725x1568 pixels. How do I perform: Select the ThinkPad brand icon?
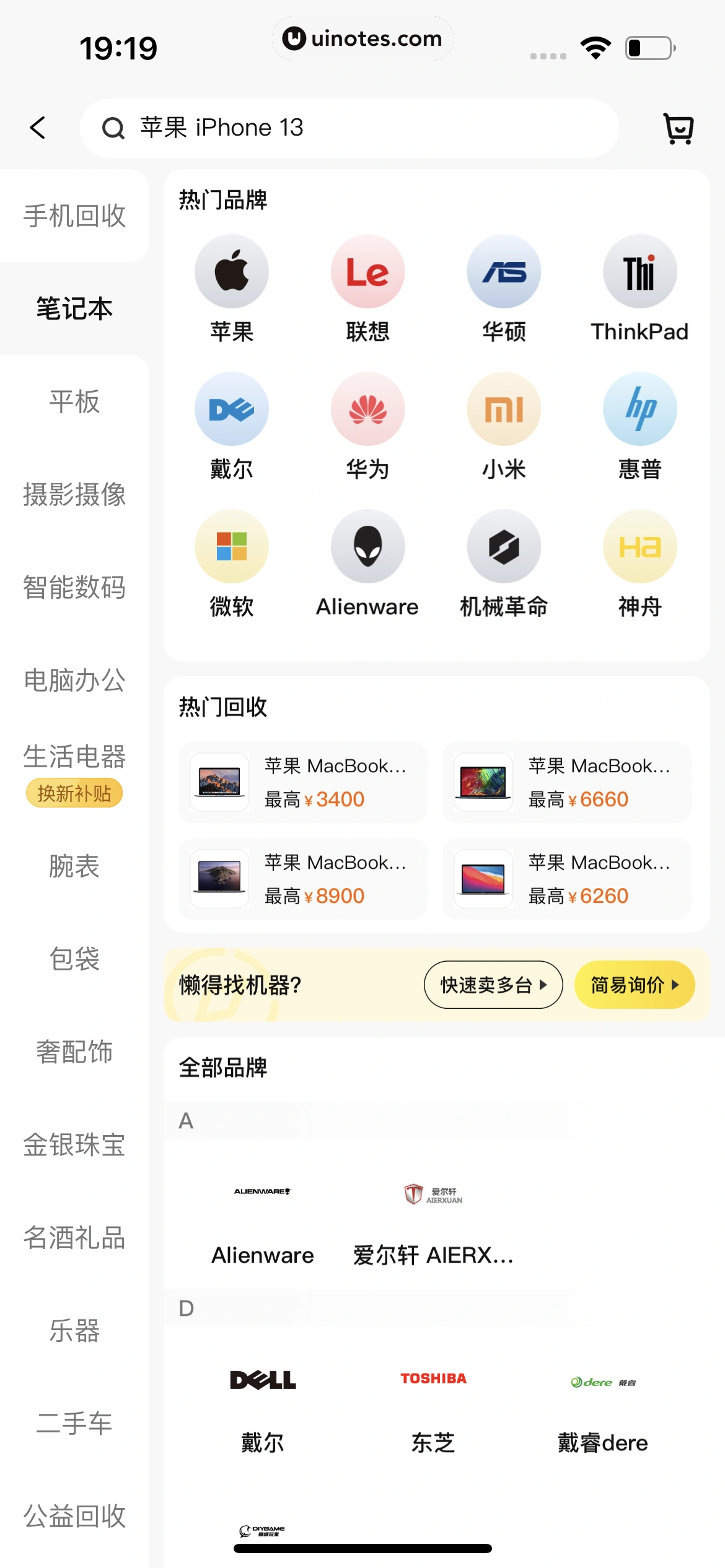640,271
